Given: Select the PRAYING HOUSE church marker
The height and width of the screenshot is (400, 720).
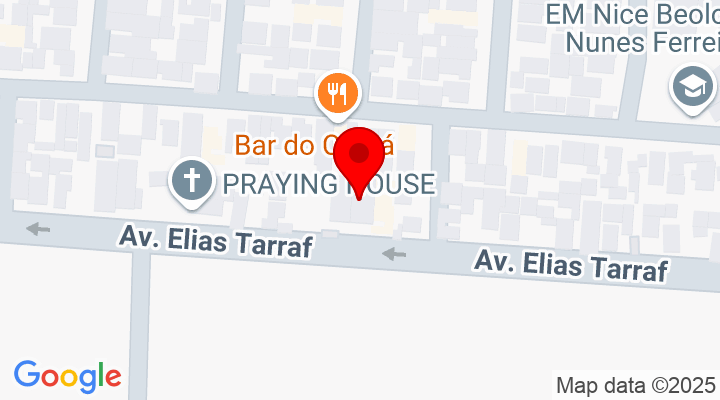Looking at the screenshot, I should 189,182.
